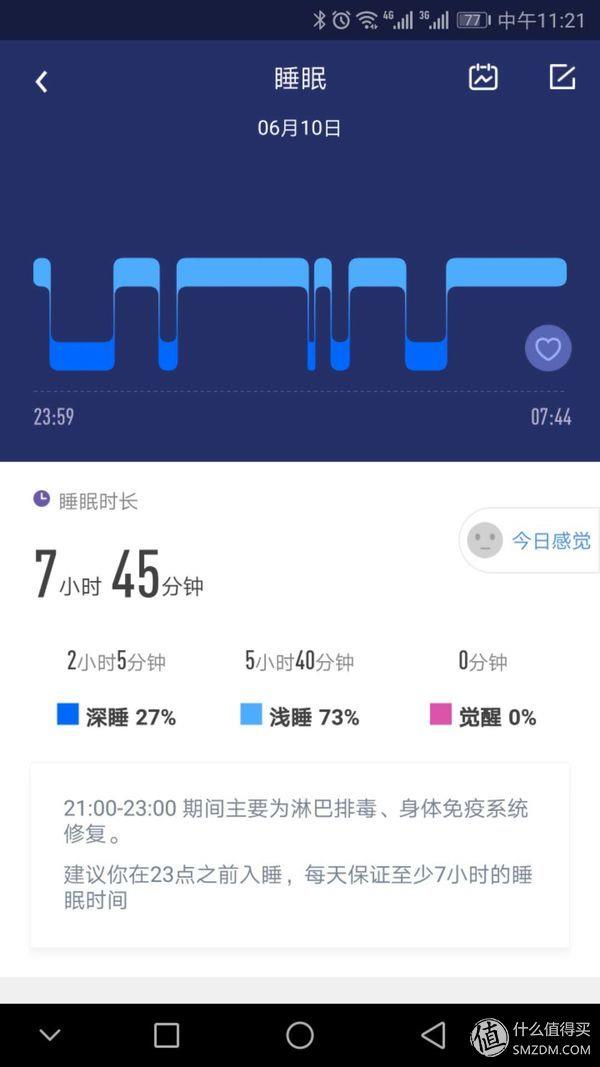Open 今日感觉 mood selector
This screenshot has width=600, height=1067.
click(530, 541)
